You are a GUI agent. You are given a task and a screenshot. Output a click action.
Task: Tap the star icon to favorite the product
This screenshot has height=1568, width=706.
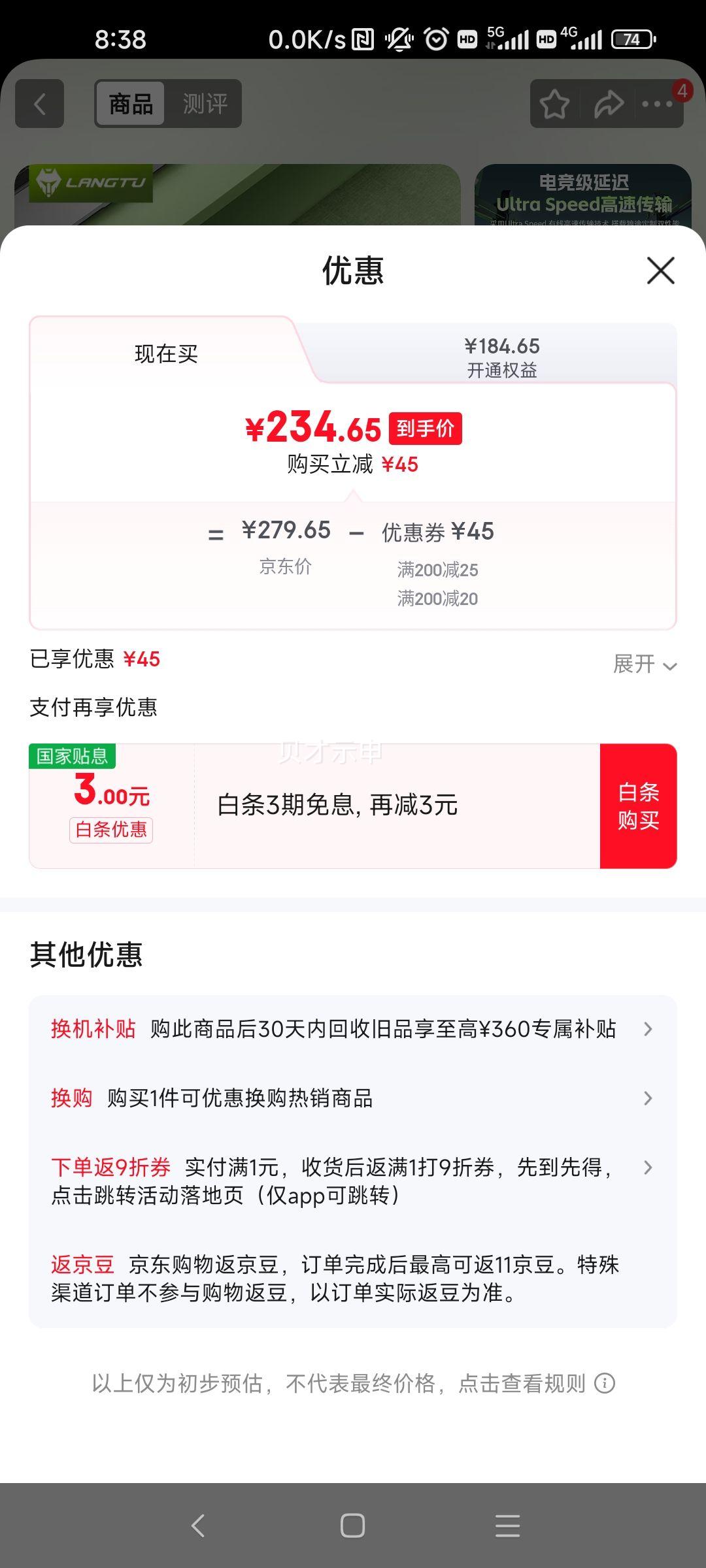553,103
